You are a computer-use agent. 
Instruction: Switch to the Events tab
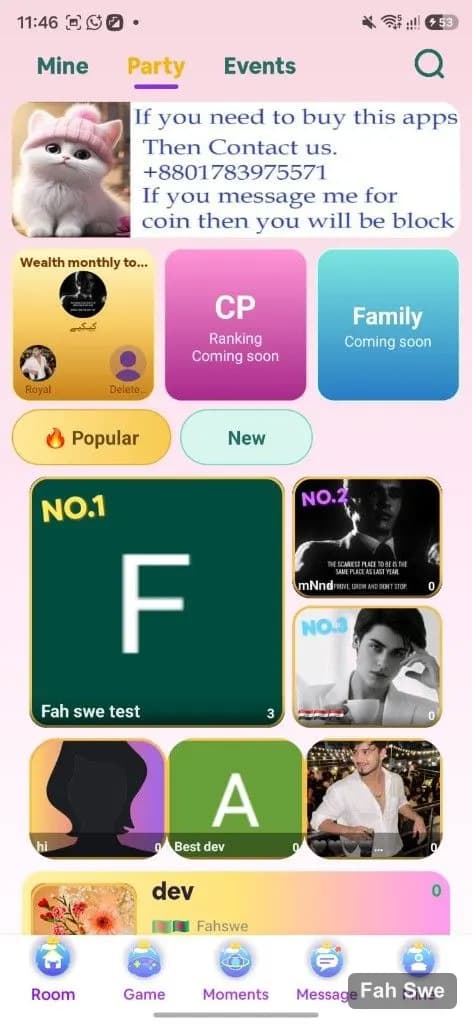click(x=260, y=66)
